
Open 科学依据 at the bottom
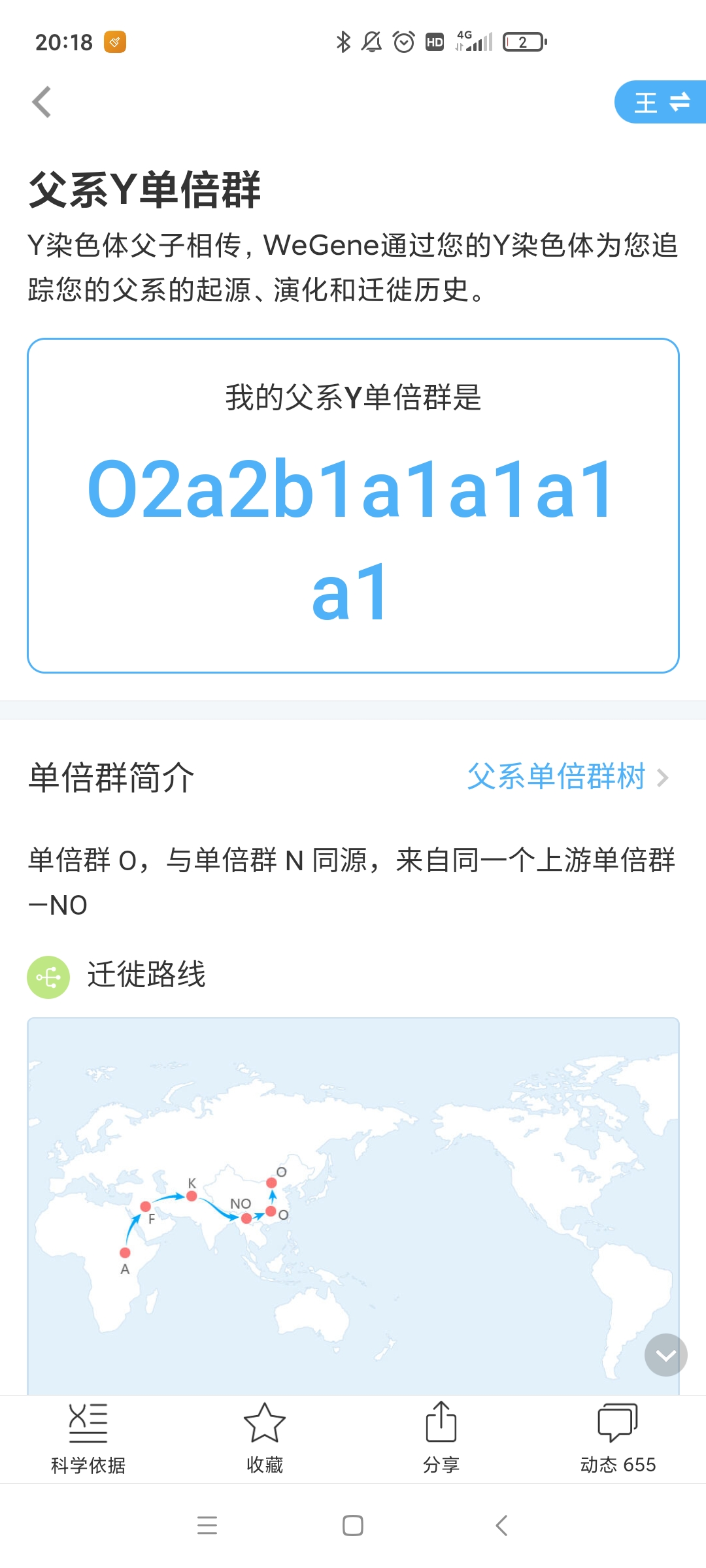click(x=88, y=1439)
